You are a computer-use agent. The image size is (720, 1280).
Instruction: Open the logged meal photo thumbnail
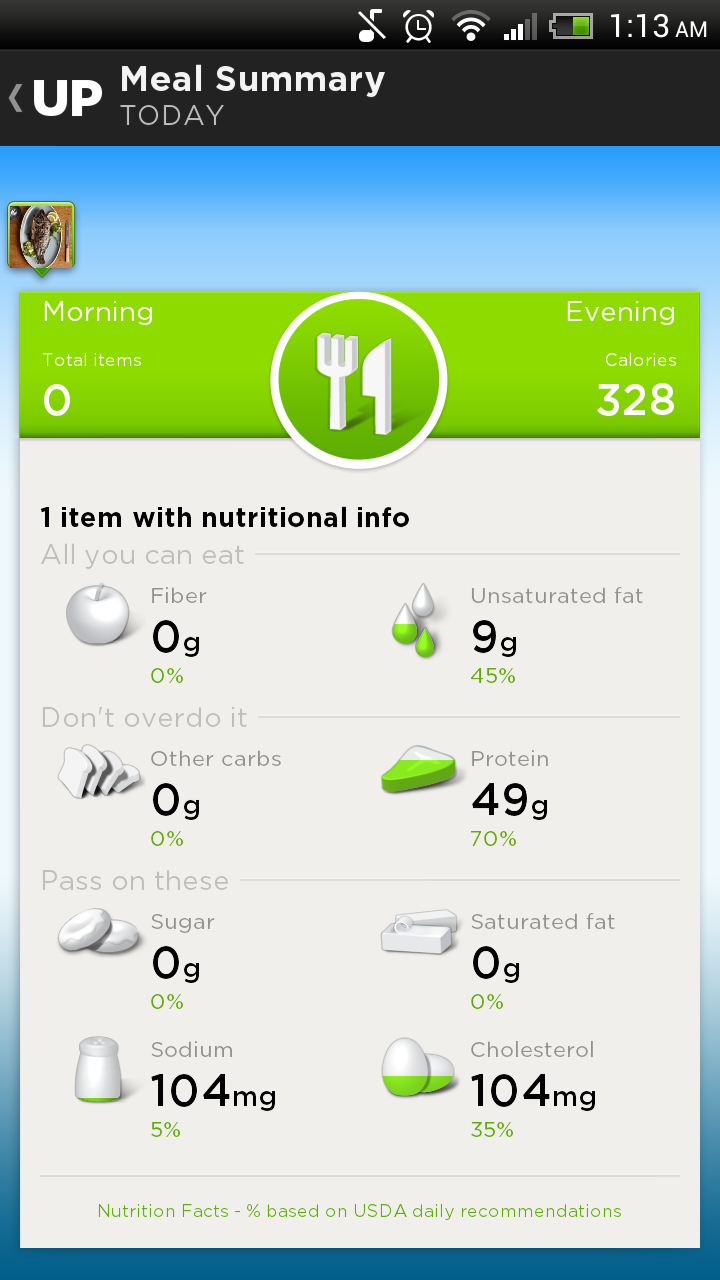(x=41, y=236)
